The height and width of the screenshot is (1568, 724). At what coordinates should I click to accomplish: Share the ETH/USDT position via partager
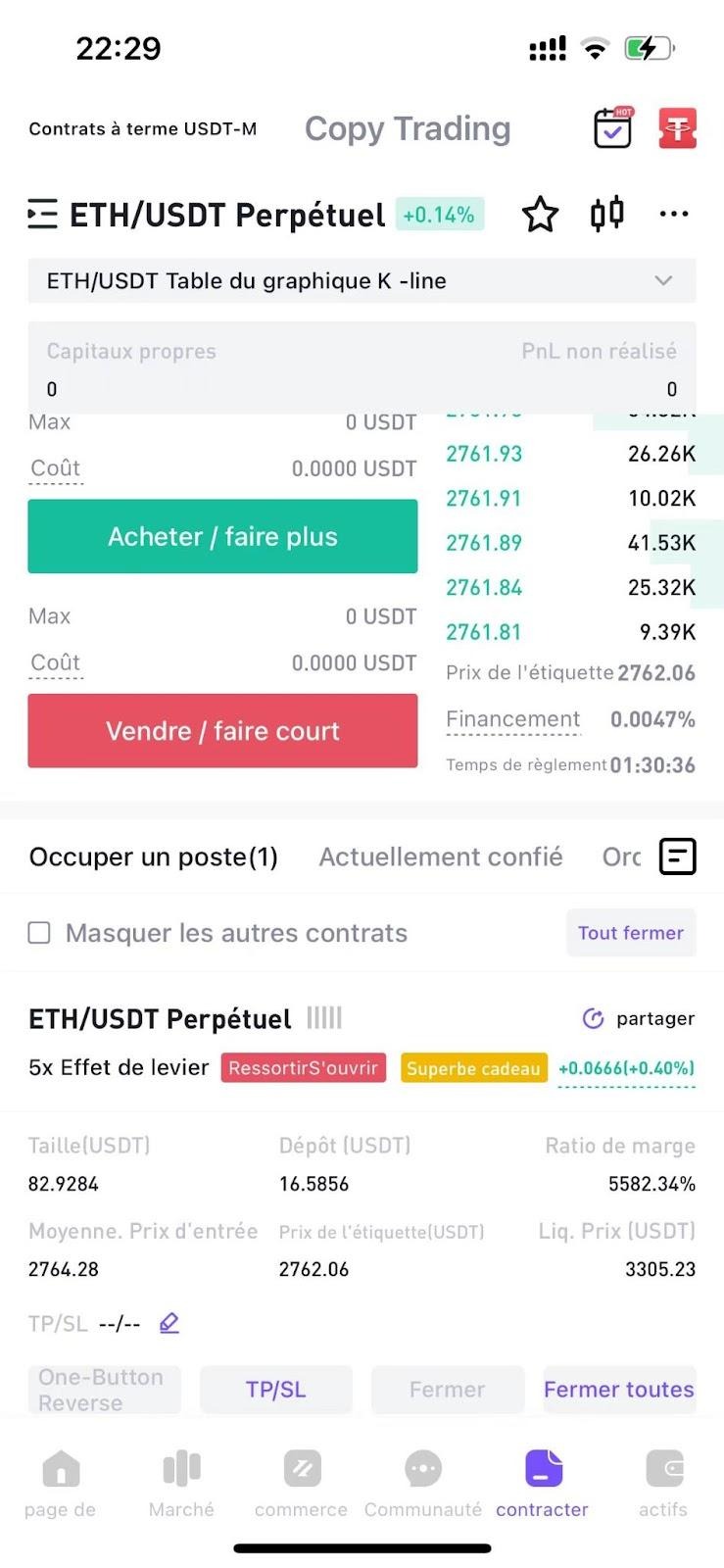tap(639, 1018)
